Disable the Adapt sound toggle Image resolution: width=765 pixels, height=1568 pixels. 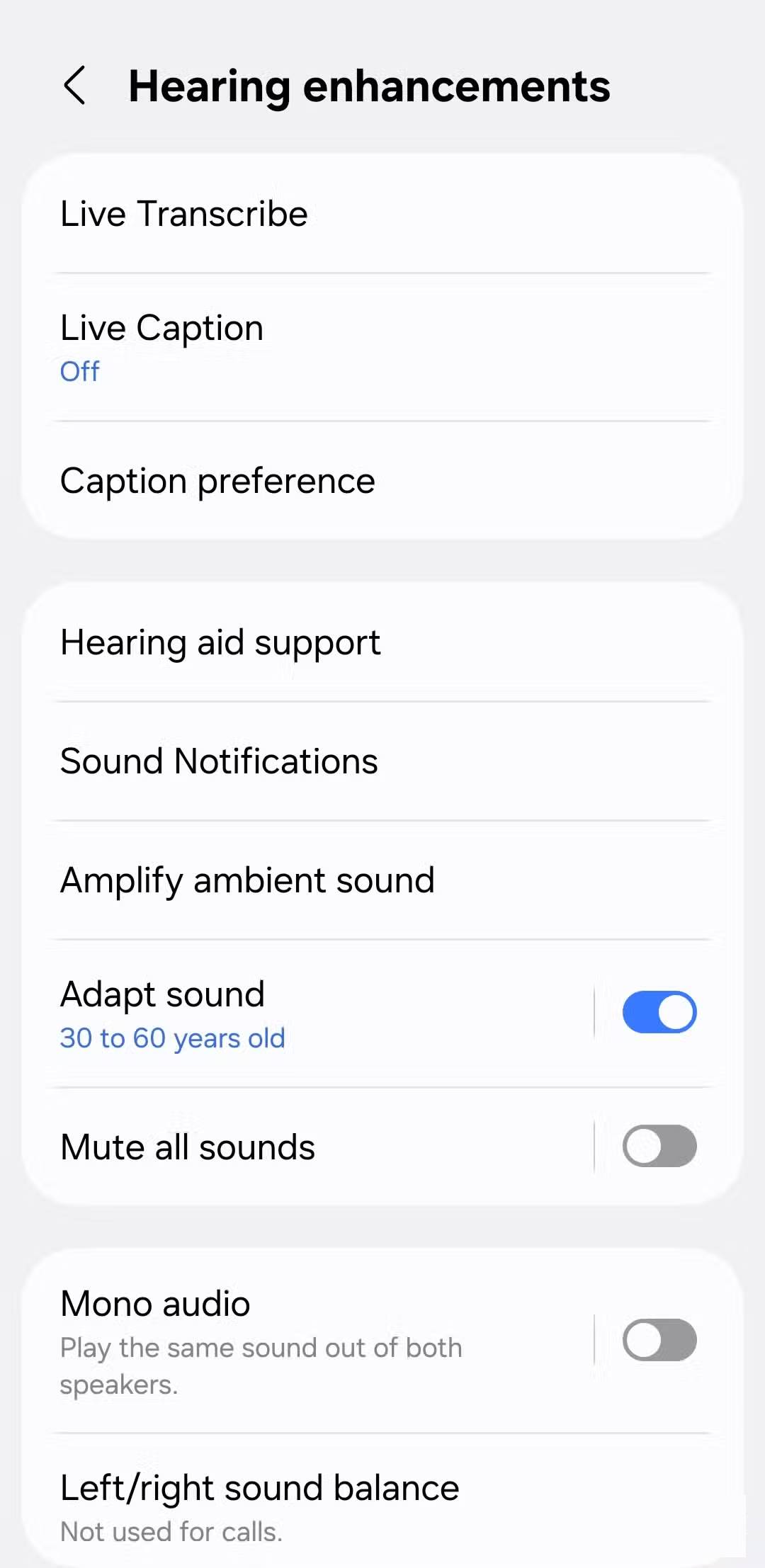point(660,1011)
